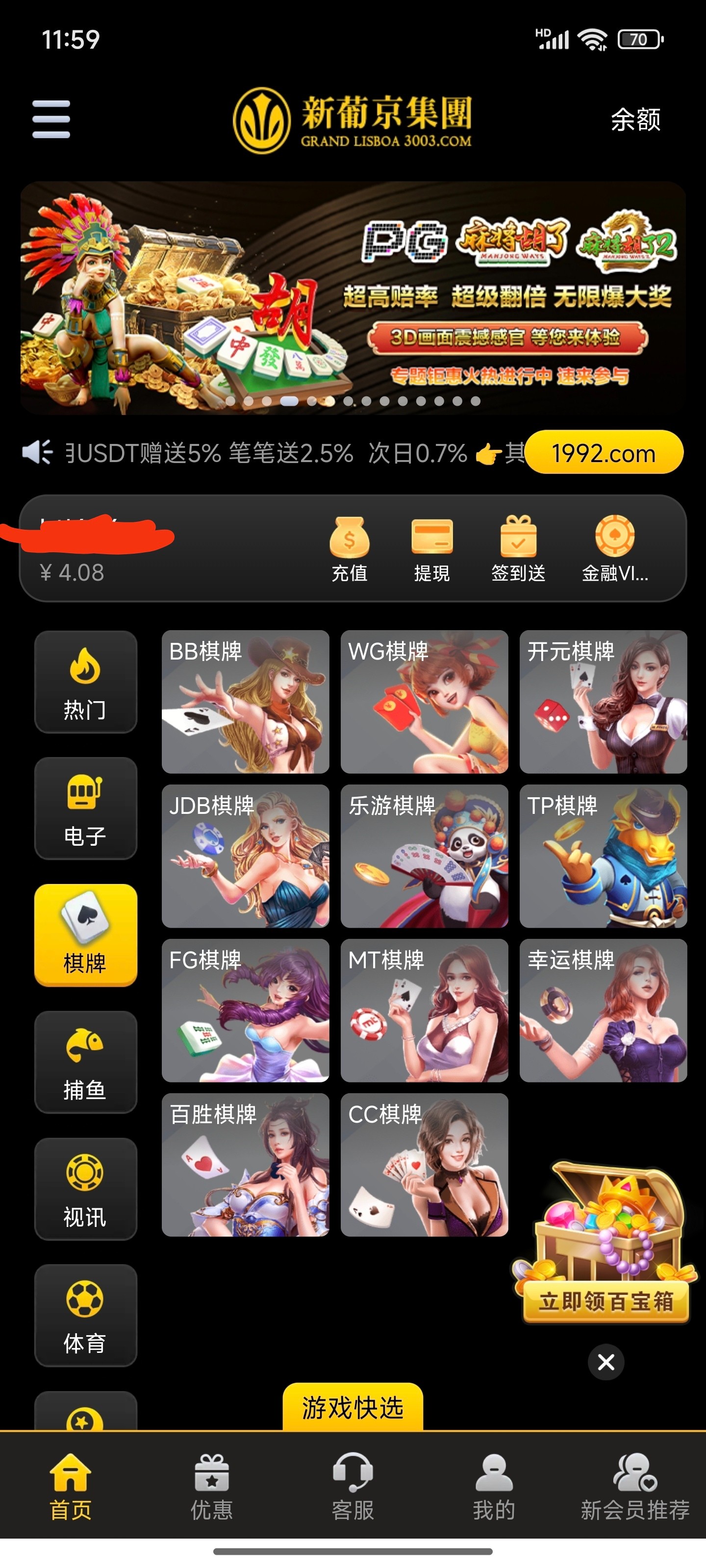Image resolution: width=706 pixels, height=1568 pixels.
Task: Open the 1992.com yellow button
Action: pos(604,453)
